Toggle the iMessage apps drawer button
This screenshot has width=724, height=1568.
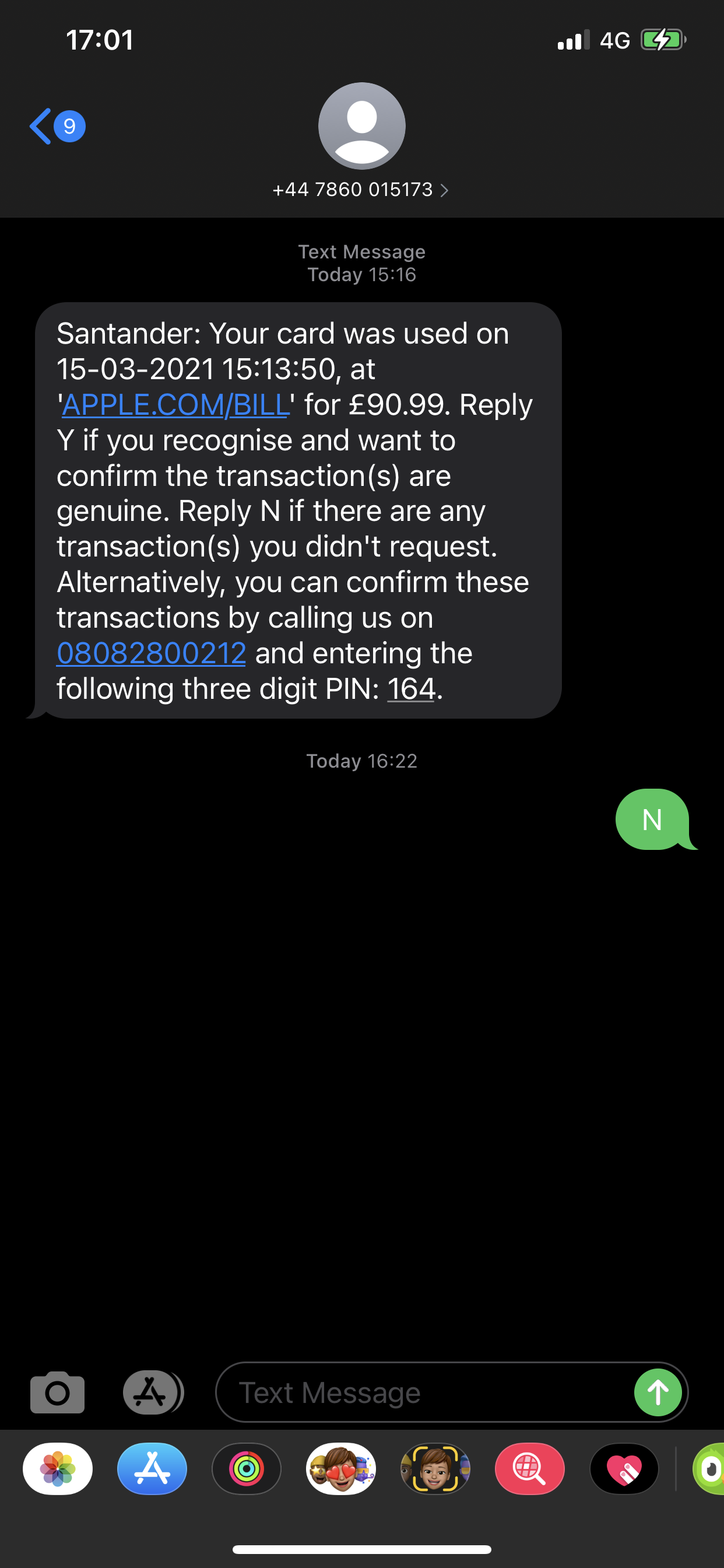(x=152, y=1392)
